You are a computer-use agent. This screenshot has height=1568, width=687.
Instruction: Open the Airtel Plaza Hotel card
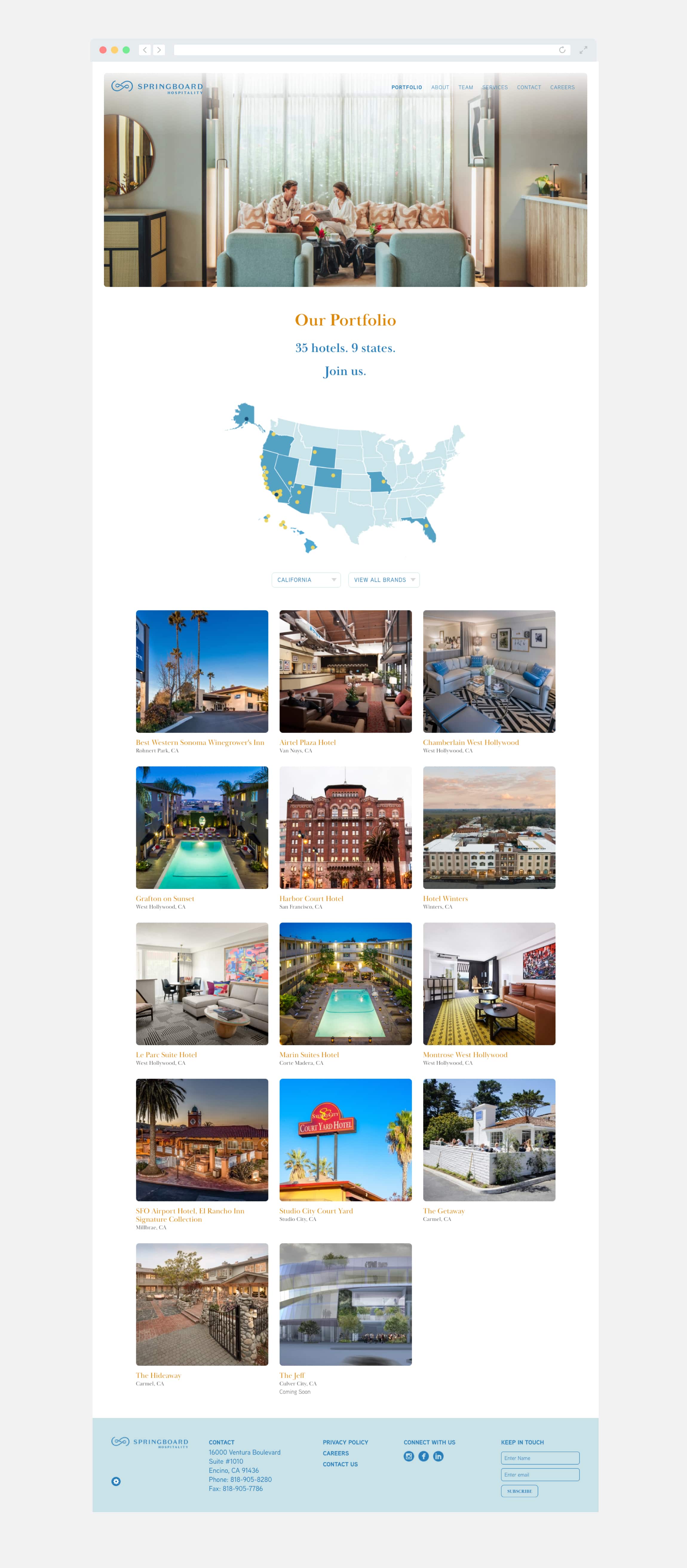(345, 671)
